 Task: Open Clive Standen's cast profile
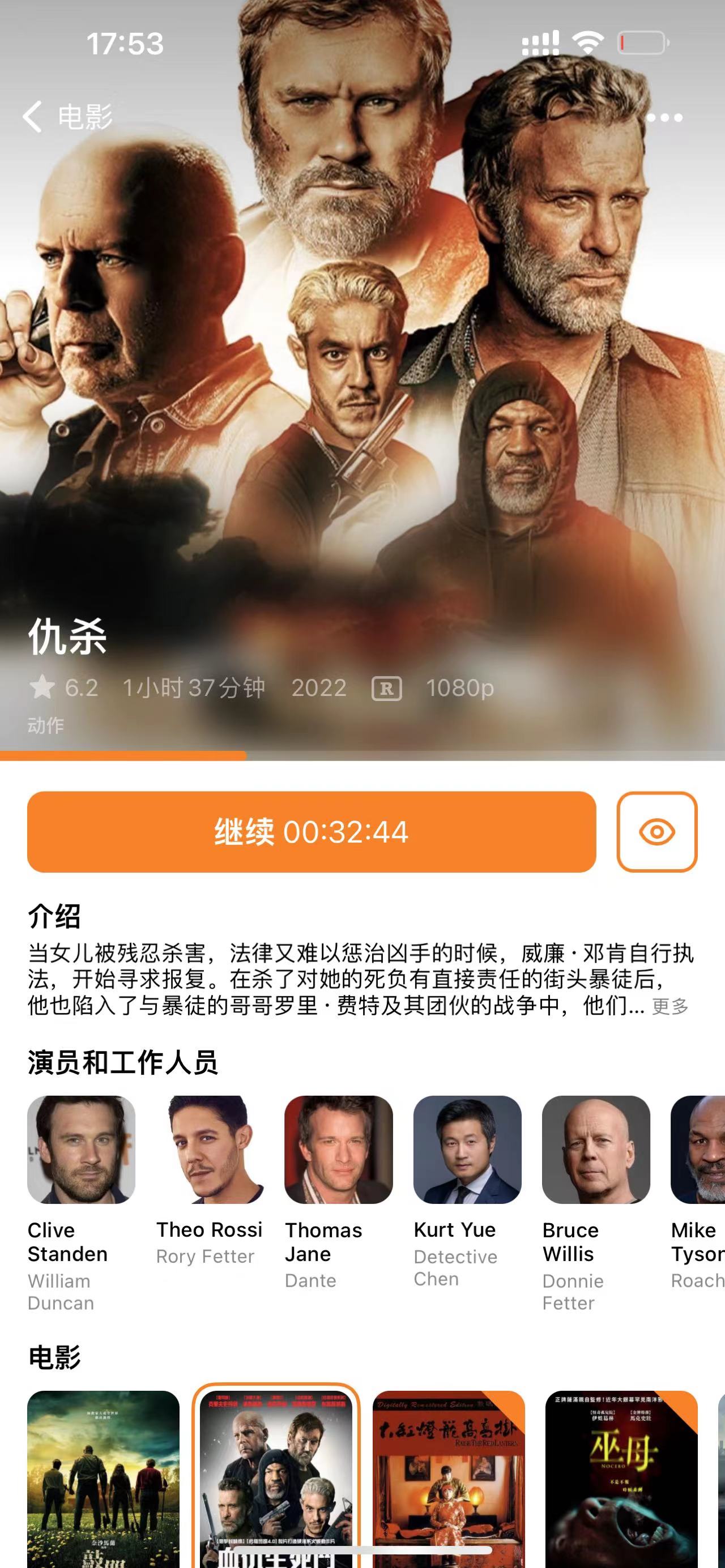click(81, 1149)
